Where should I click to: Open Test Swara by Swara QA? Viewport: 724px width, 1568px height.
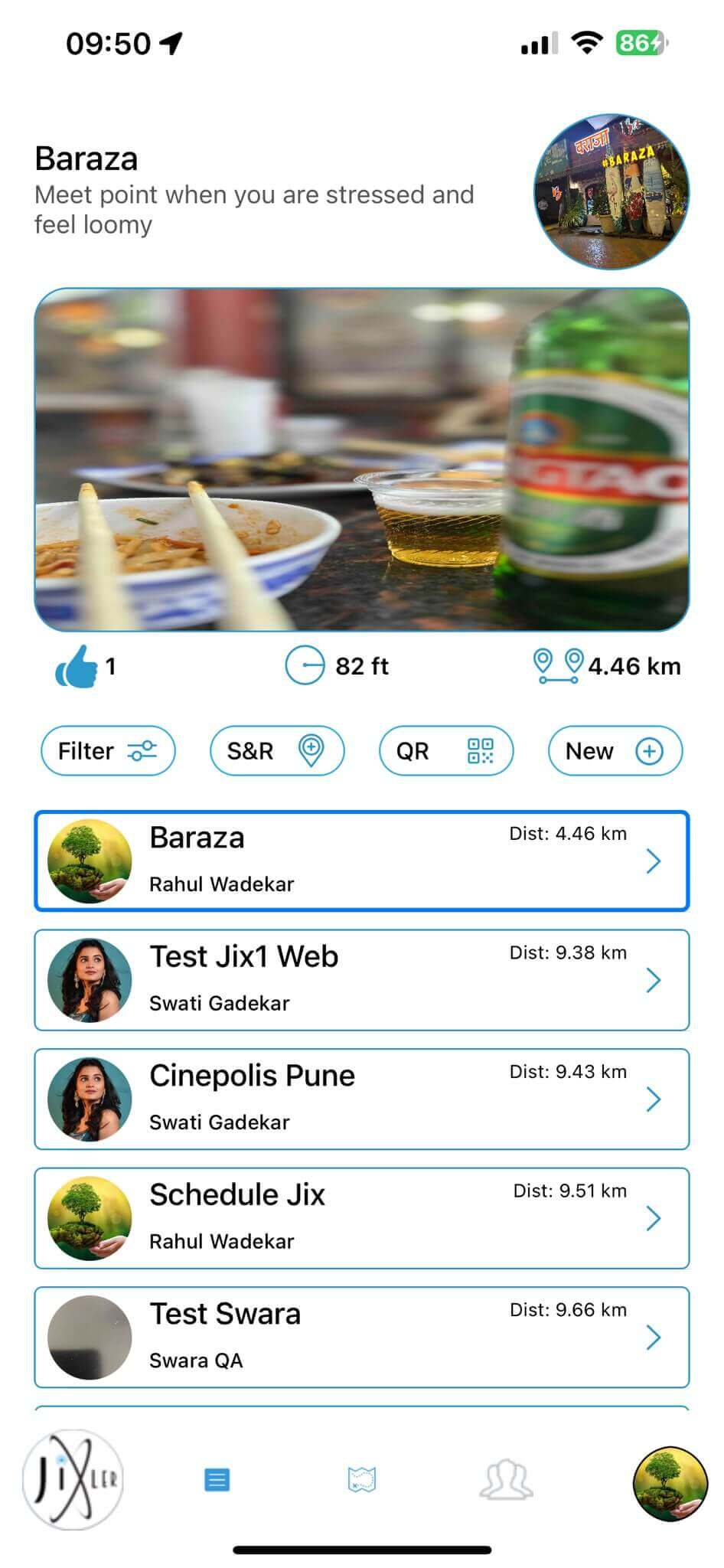[361, 1337]
